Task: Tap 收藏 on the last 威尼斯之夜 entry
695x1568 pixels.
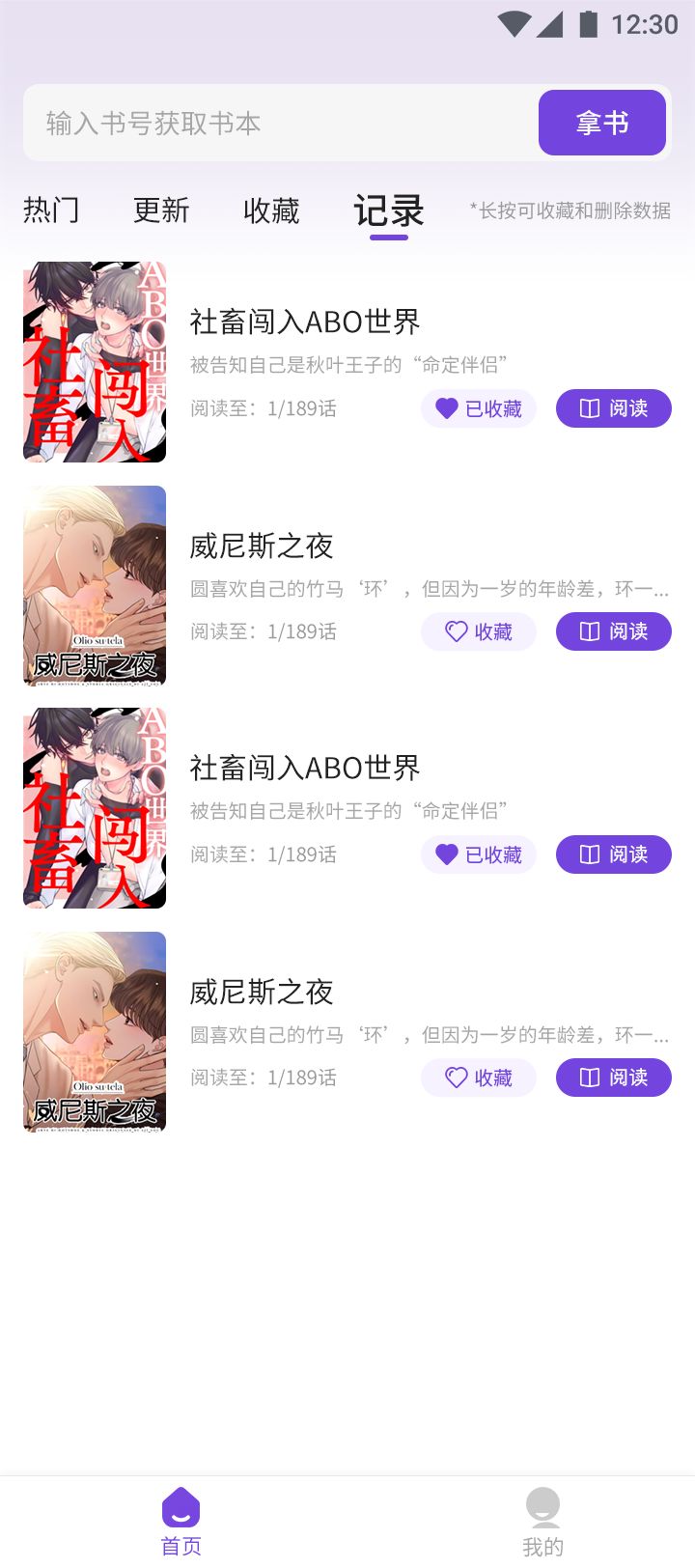Action: point(479,1078)
